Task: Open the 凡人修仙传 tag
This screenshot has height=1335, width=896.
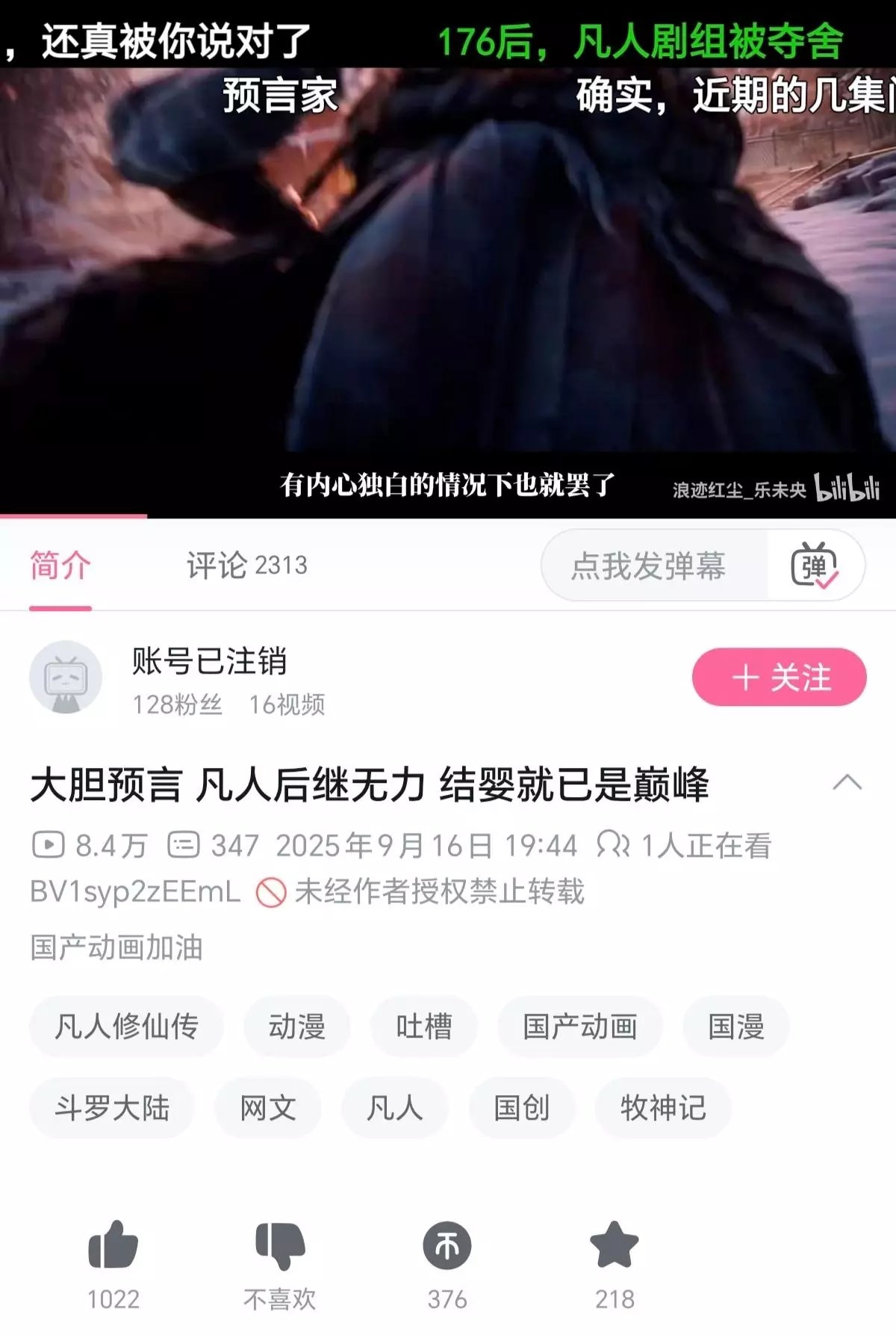Action: pos(126,1026)
